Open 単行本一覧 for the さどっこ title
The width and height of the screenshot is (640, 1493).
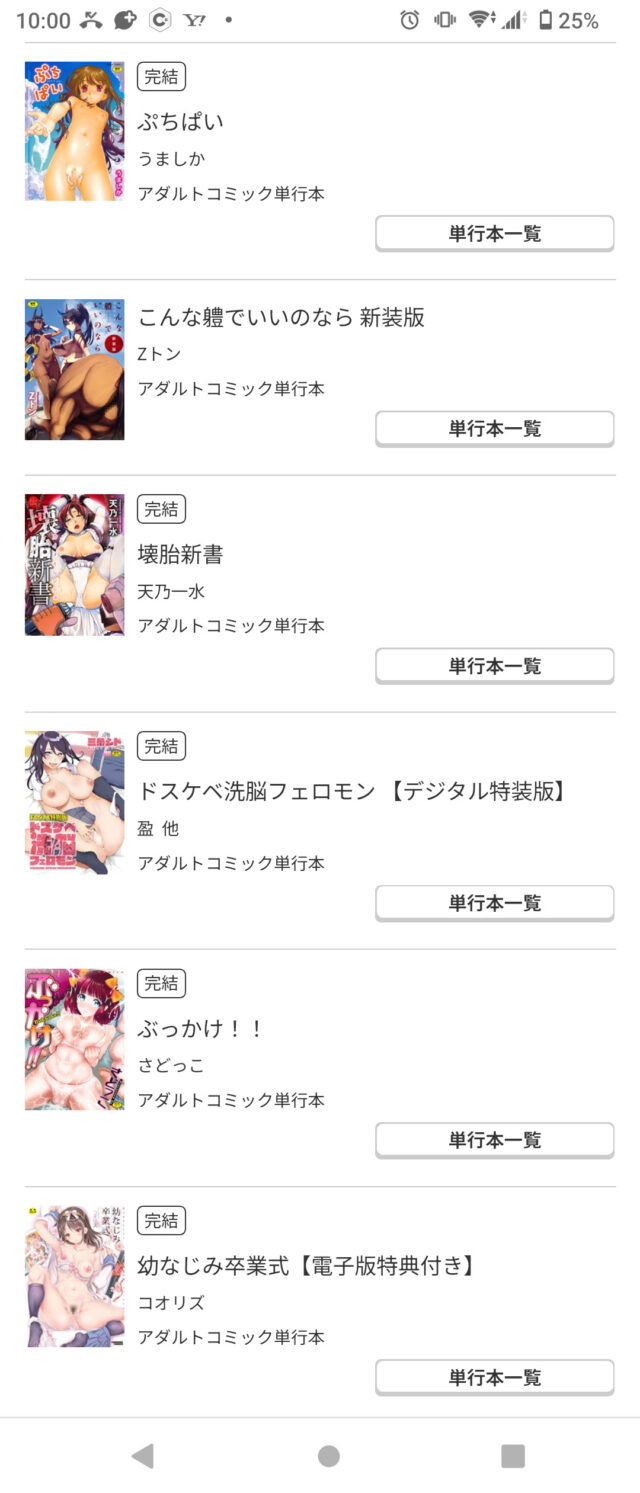(494, 1140)
